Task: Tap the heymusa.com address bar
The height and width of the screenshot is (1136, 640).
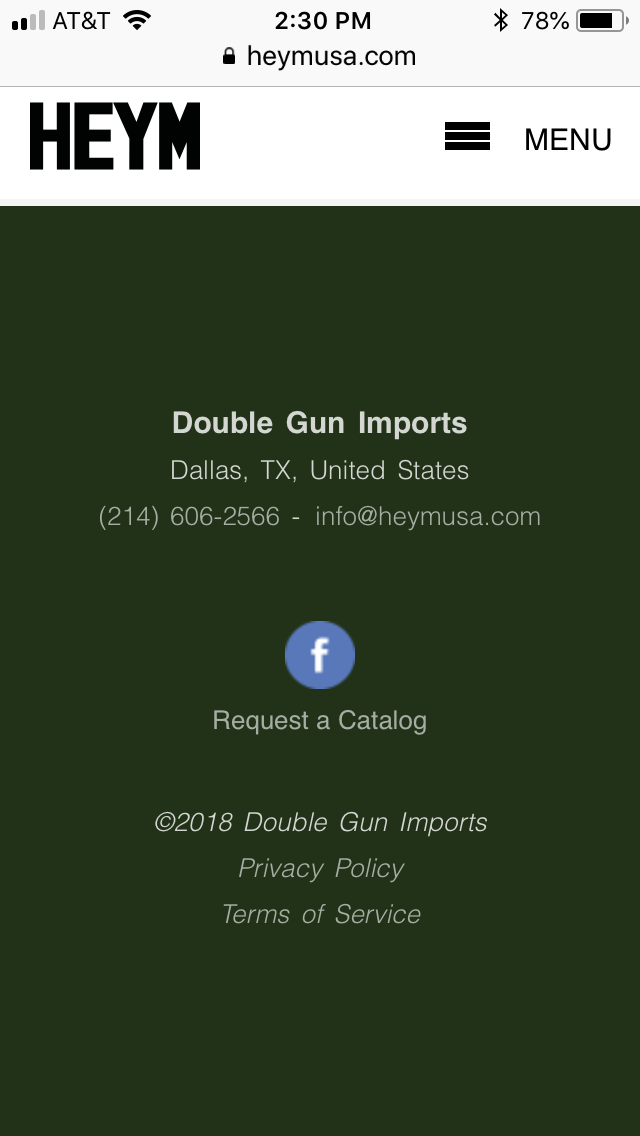Action: pyautogui.click(x=320, y=56)
